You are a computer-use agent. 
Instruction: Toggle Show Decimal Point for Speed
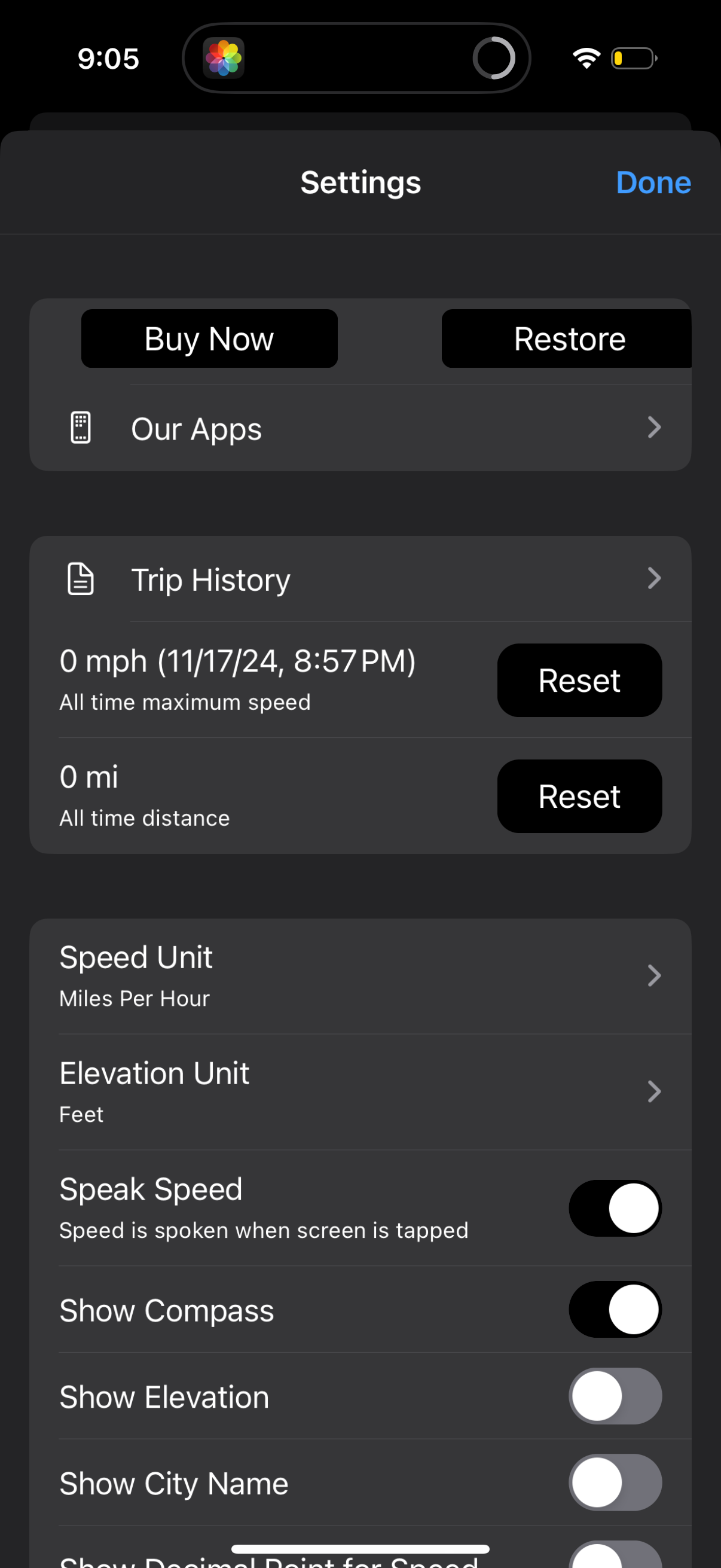615,1558
